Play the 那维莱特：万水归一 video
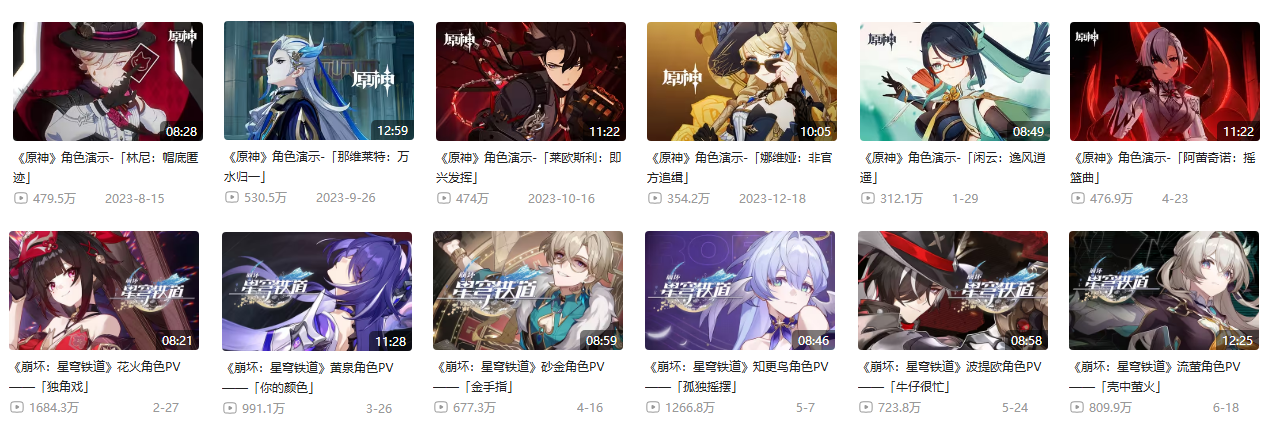 (x=318, y=81)
